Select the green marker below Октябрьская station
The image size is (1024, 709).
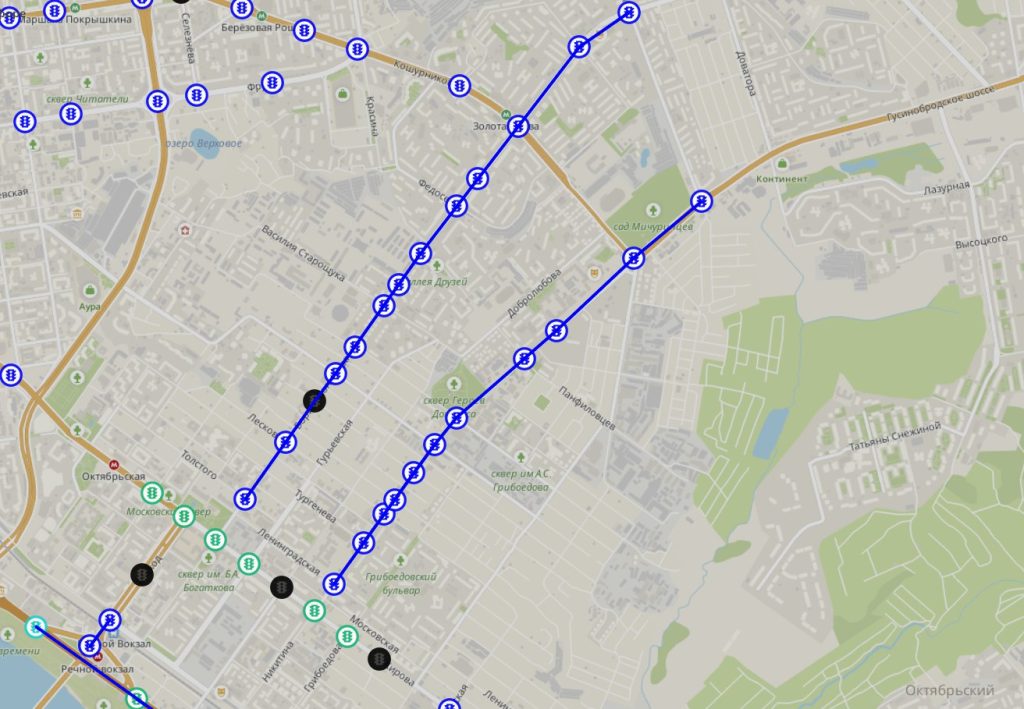(152, 493)
